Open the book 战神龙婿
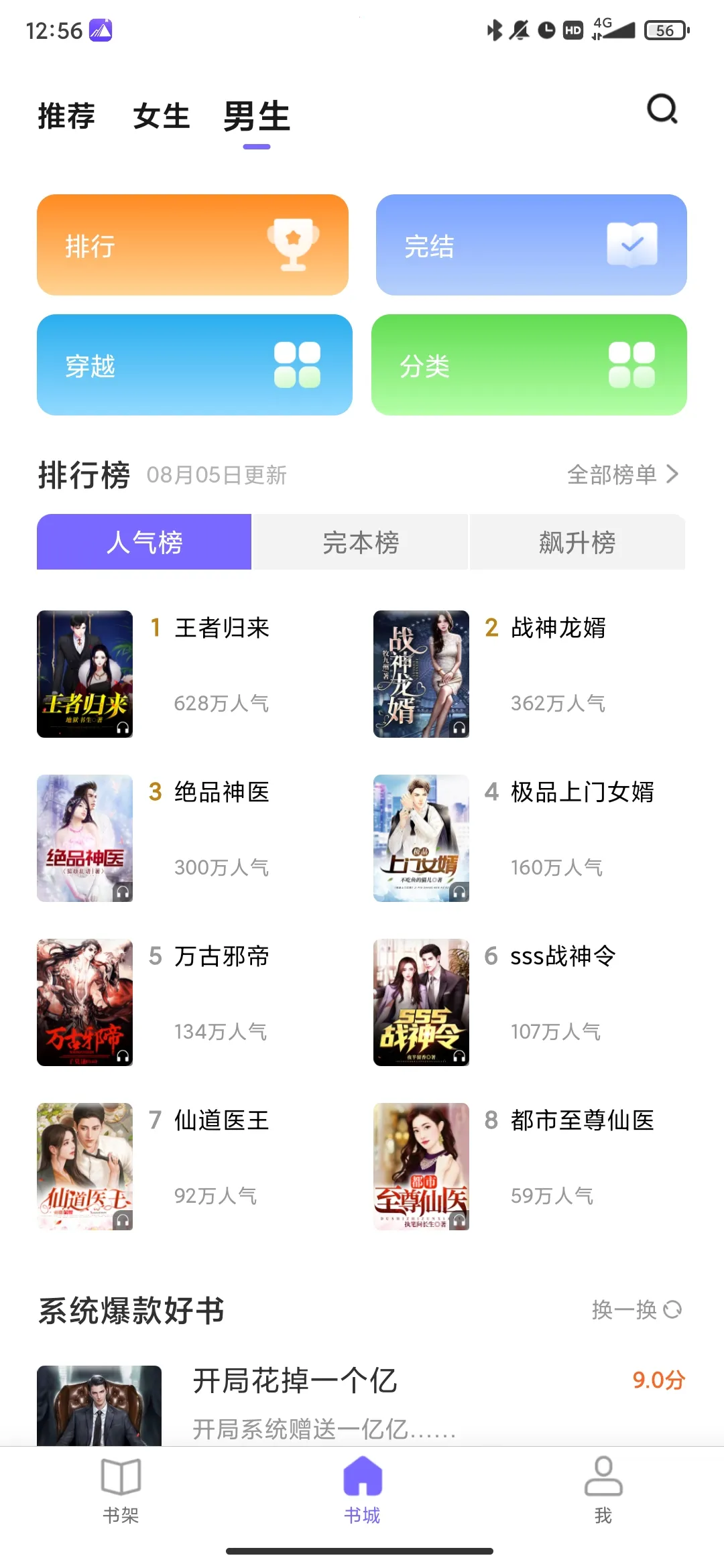This screenshot has width=724, height=1568. pos(558,628)
